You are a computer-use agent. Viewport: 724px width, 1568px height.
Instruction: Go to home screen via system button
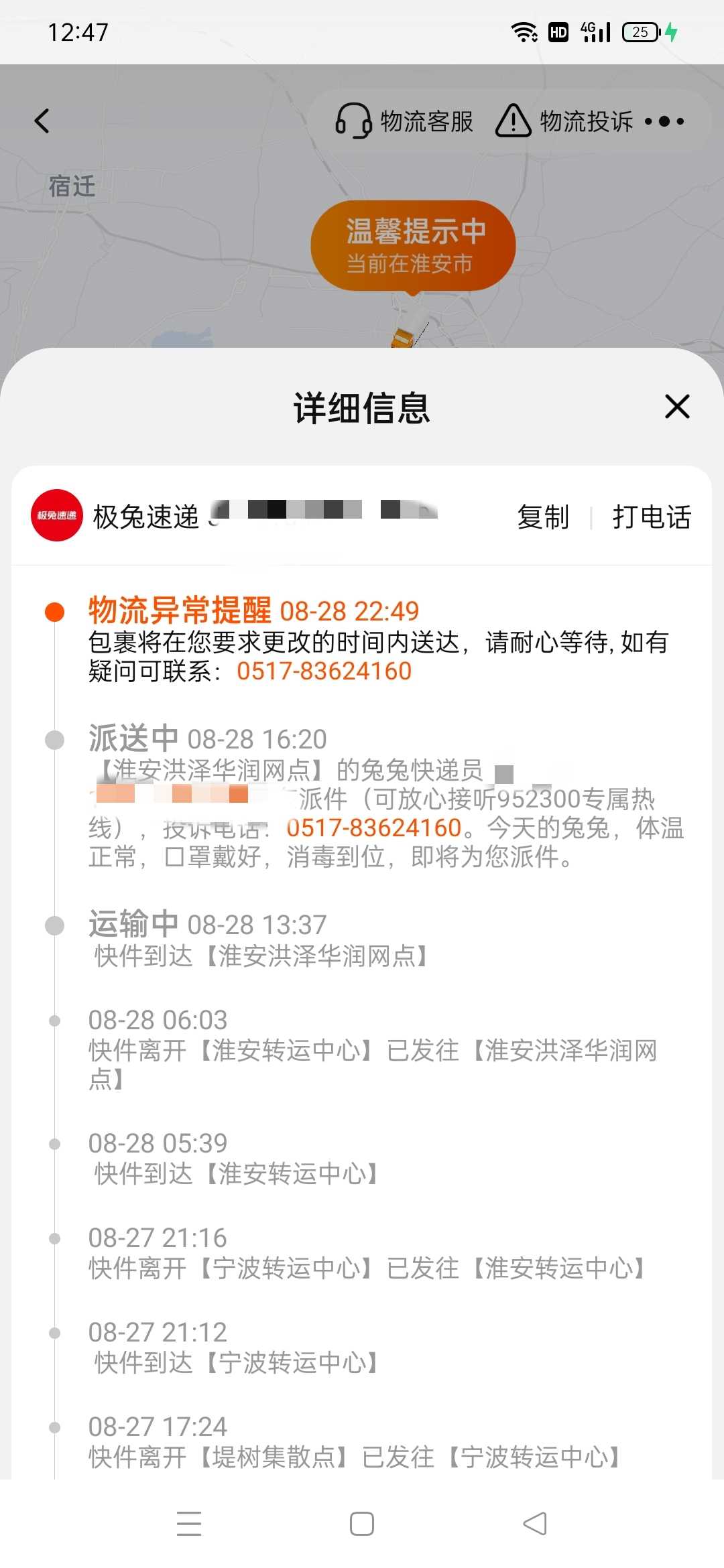362,1523
